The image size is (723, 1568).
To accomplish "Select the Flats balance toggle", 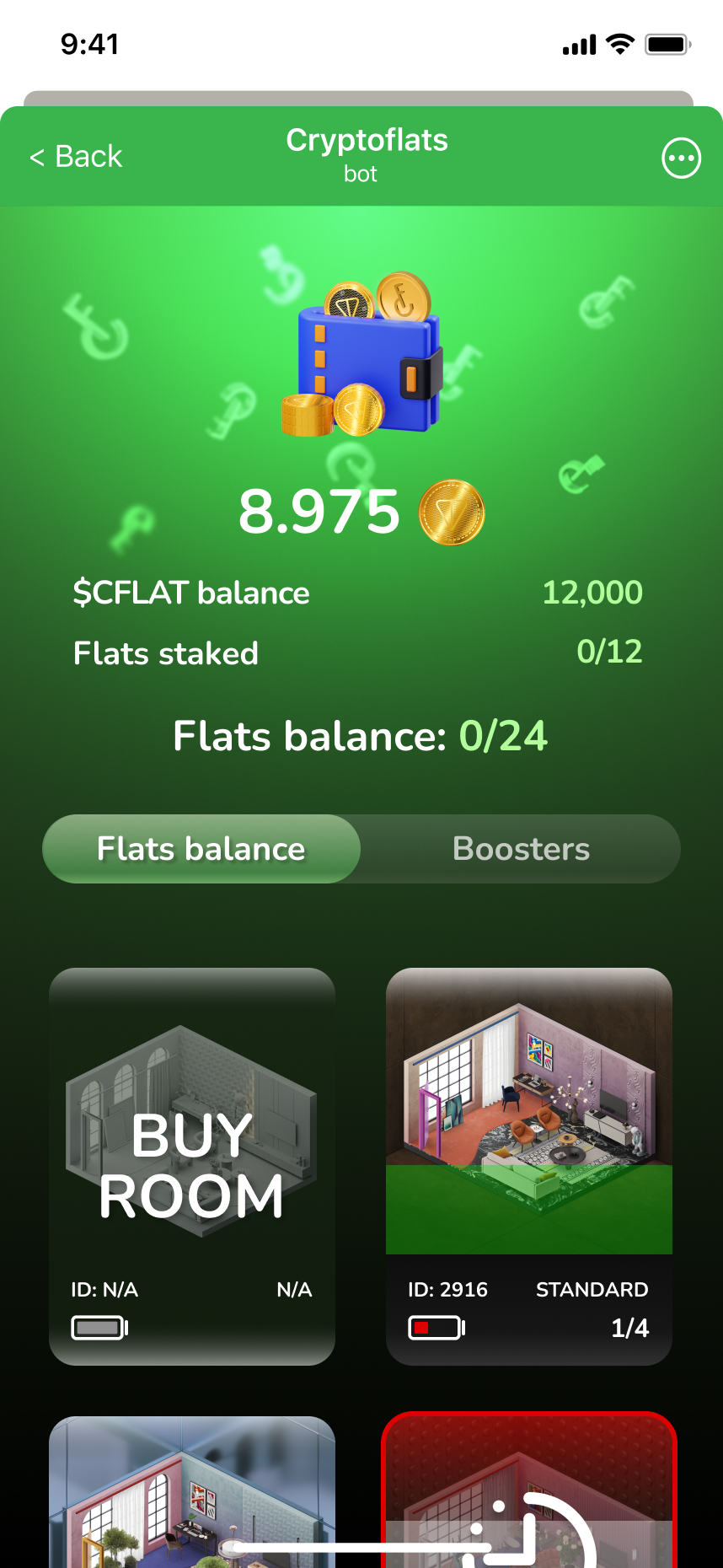I will pyautogui.click(x=201, y=849).
